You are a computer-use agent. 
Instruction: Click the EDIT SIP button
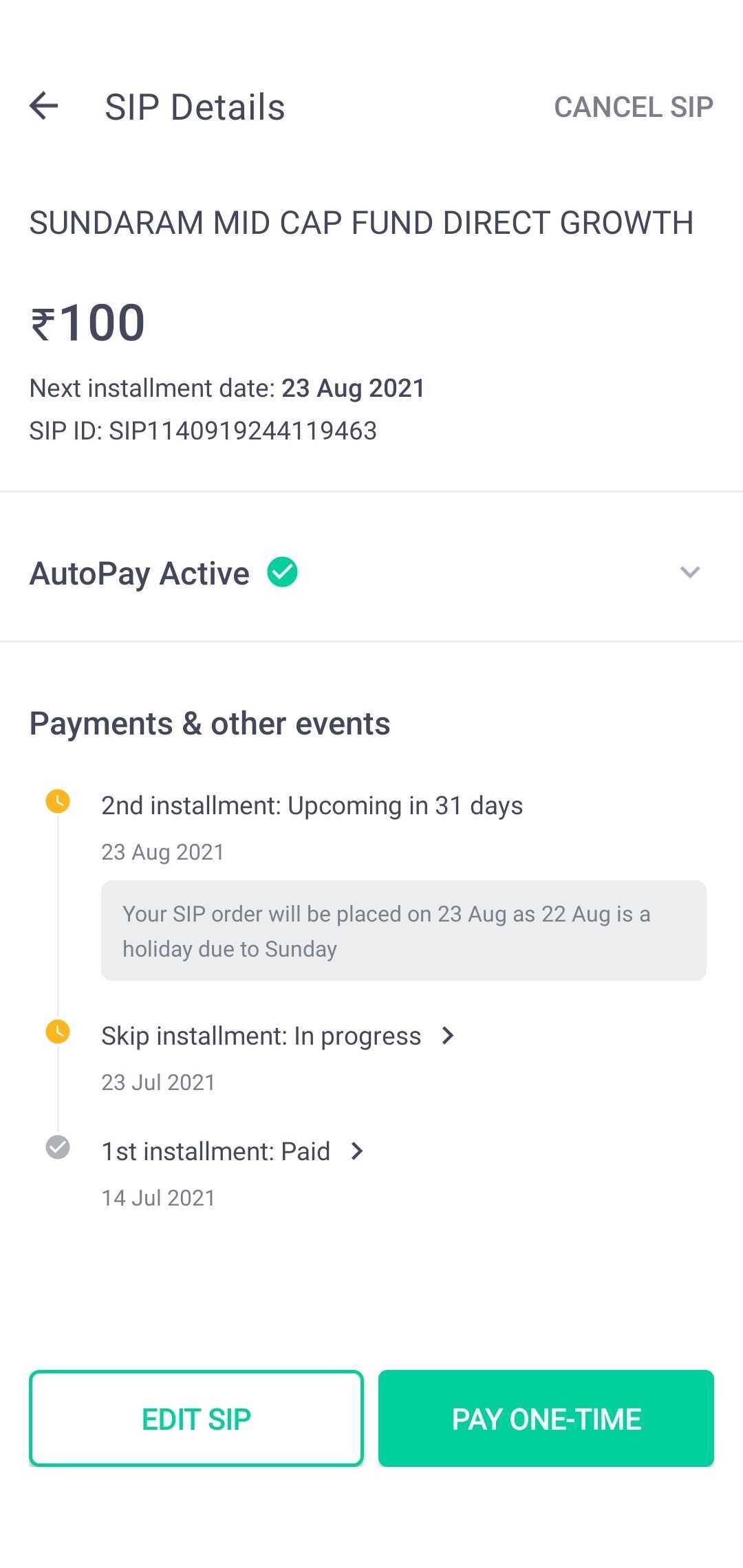[x=196, y=1418]
